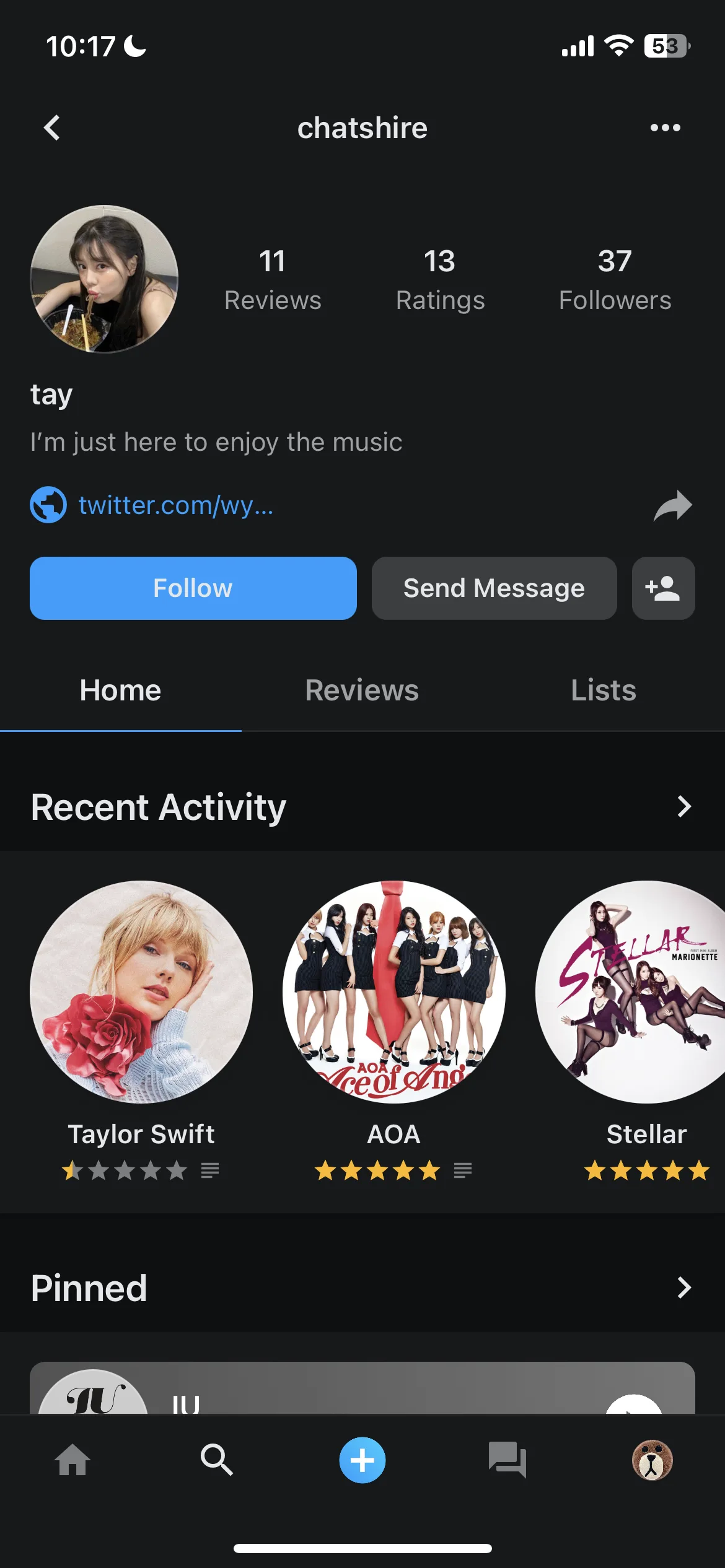Go back from chatshire's profile
725x1568 pixels.
pos(53,128)
